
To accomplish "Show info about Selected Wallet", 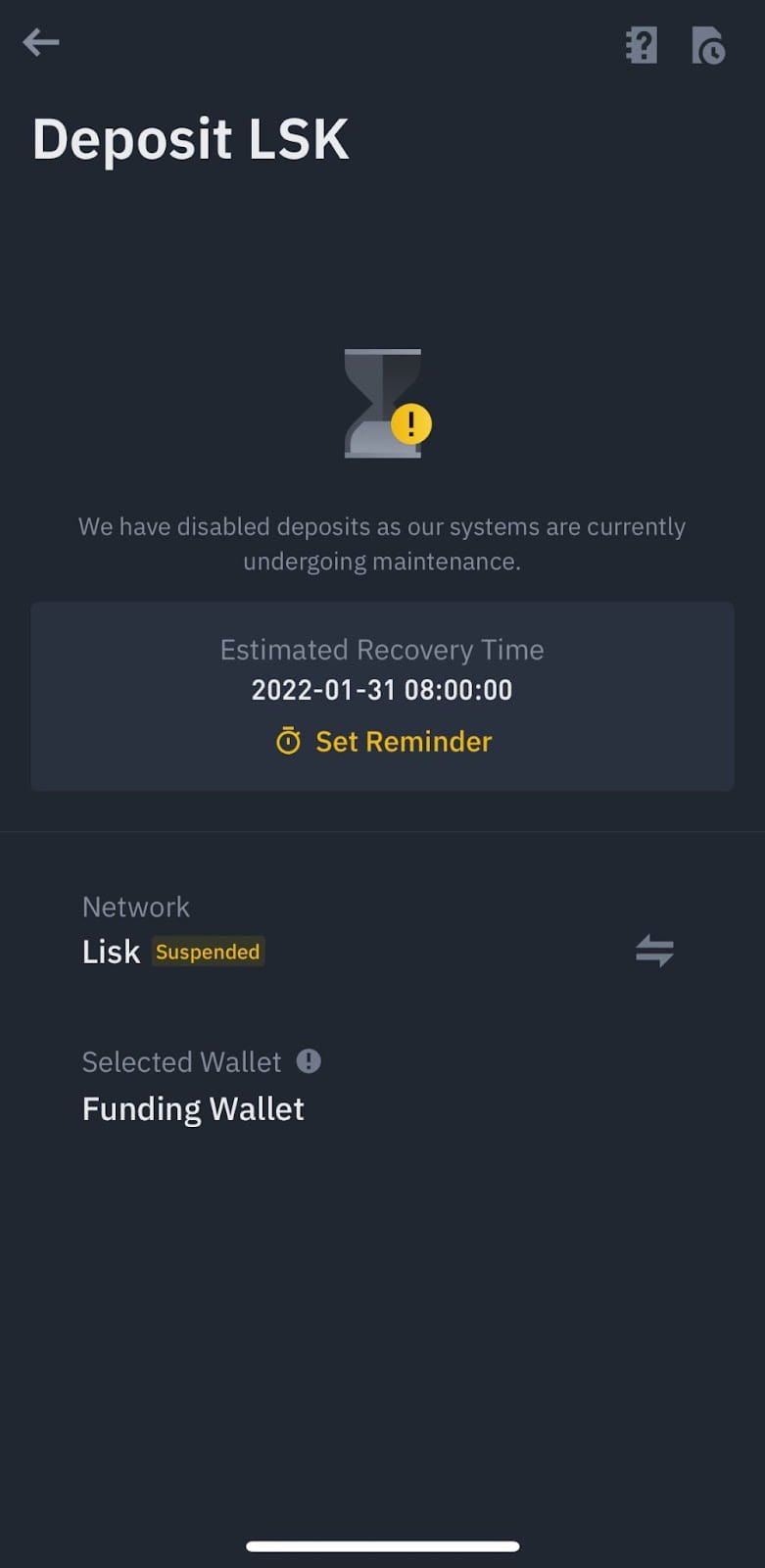I will 309,1061.
